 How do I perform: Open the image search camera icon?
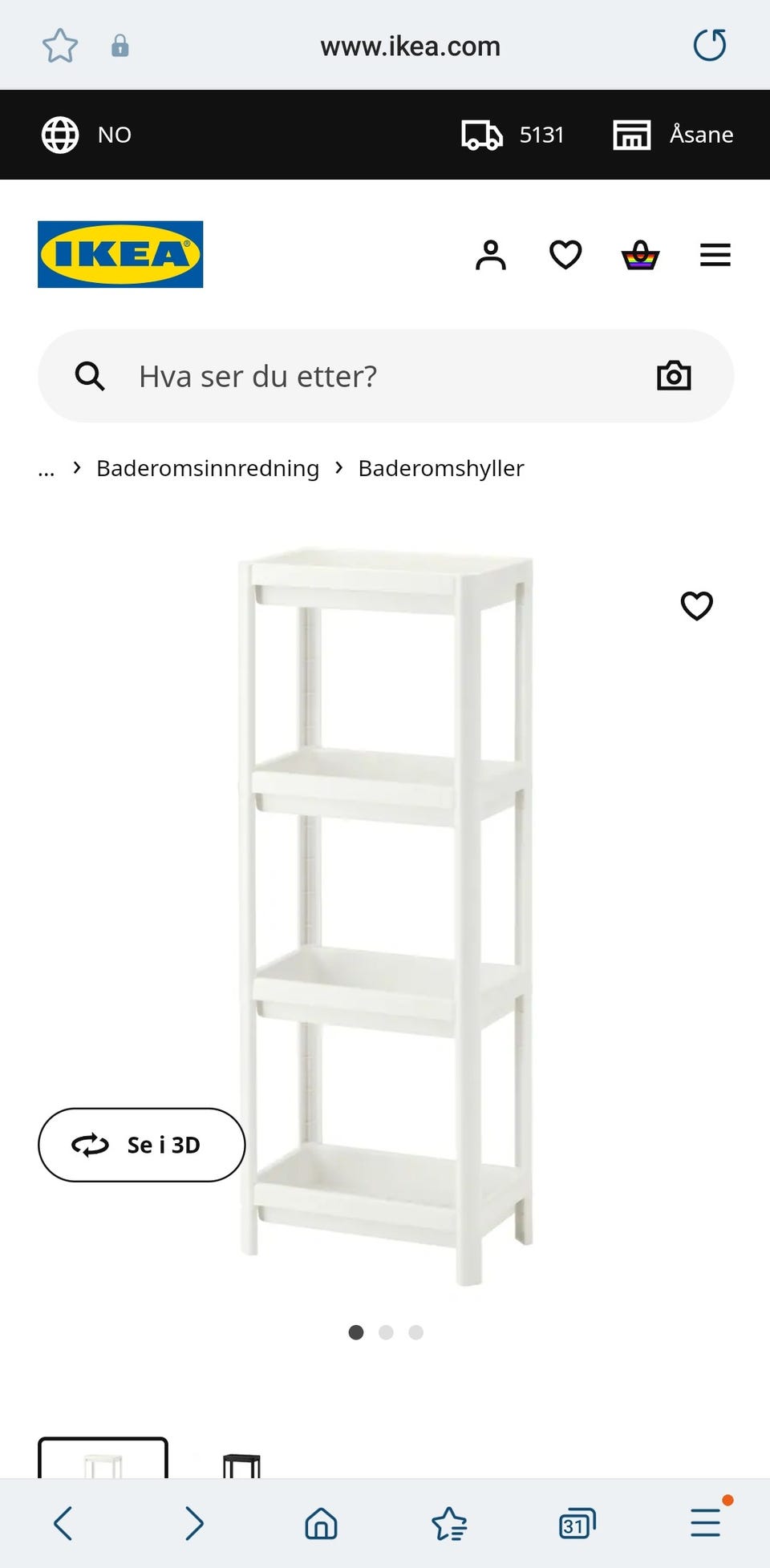click(x=673, y=375)
